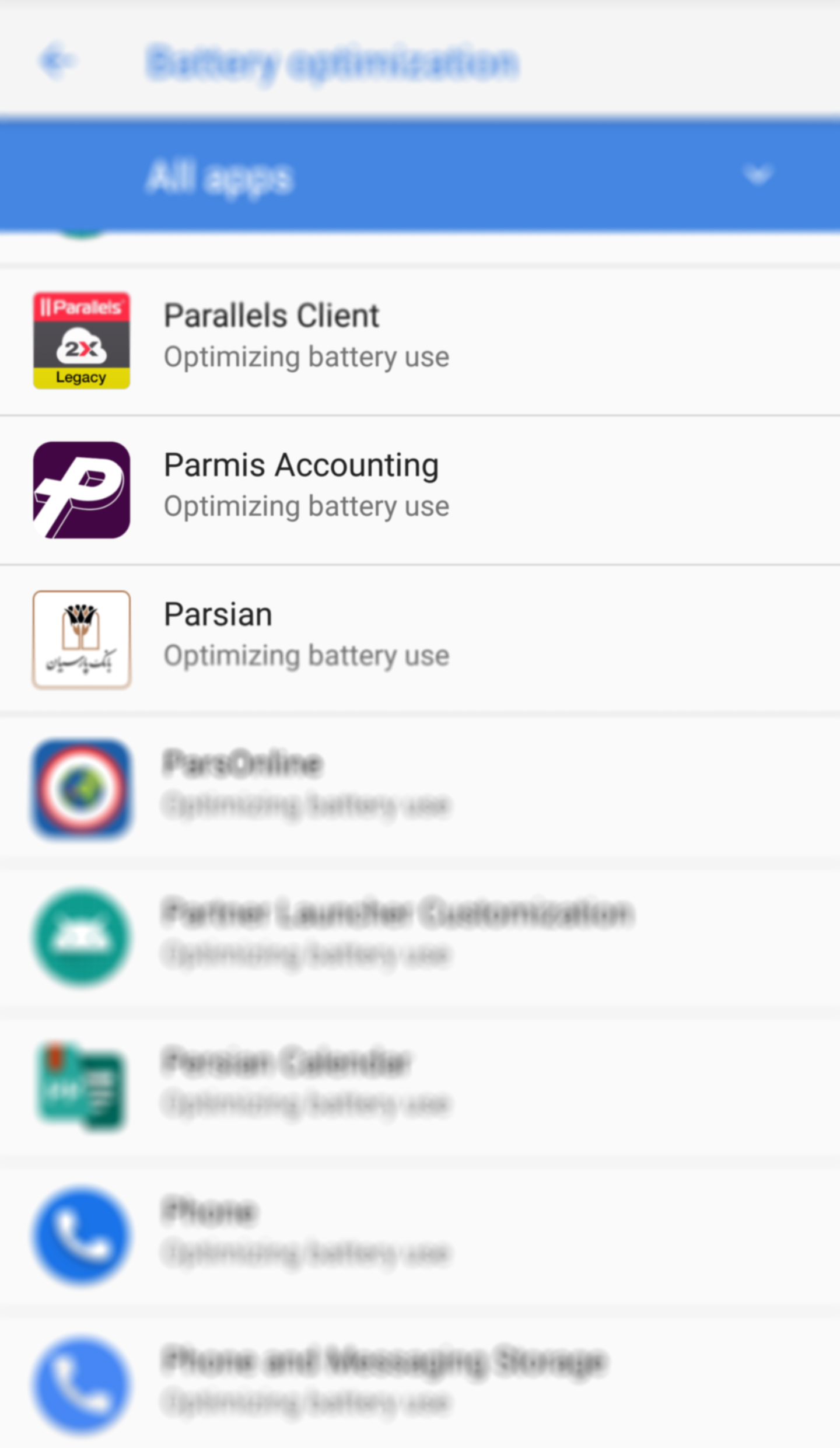Image resolution: width=840 pixels, height=1448 pixels.
Task: Go back from Battery optimization
Action: pos(57,60)
